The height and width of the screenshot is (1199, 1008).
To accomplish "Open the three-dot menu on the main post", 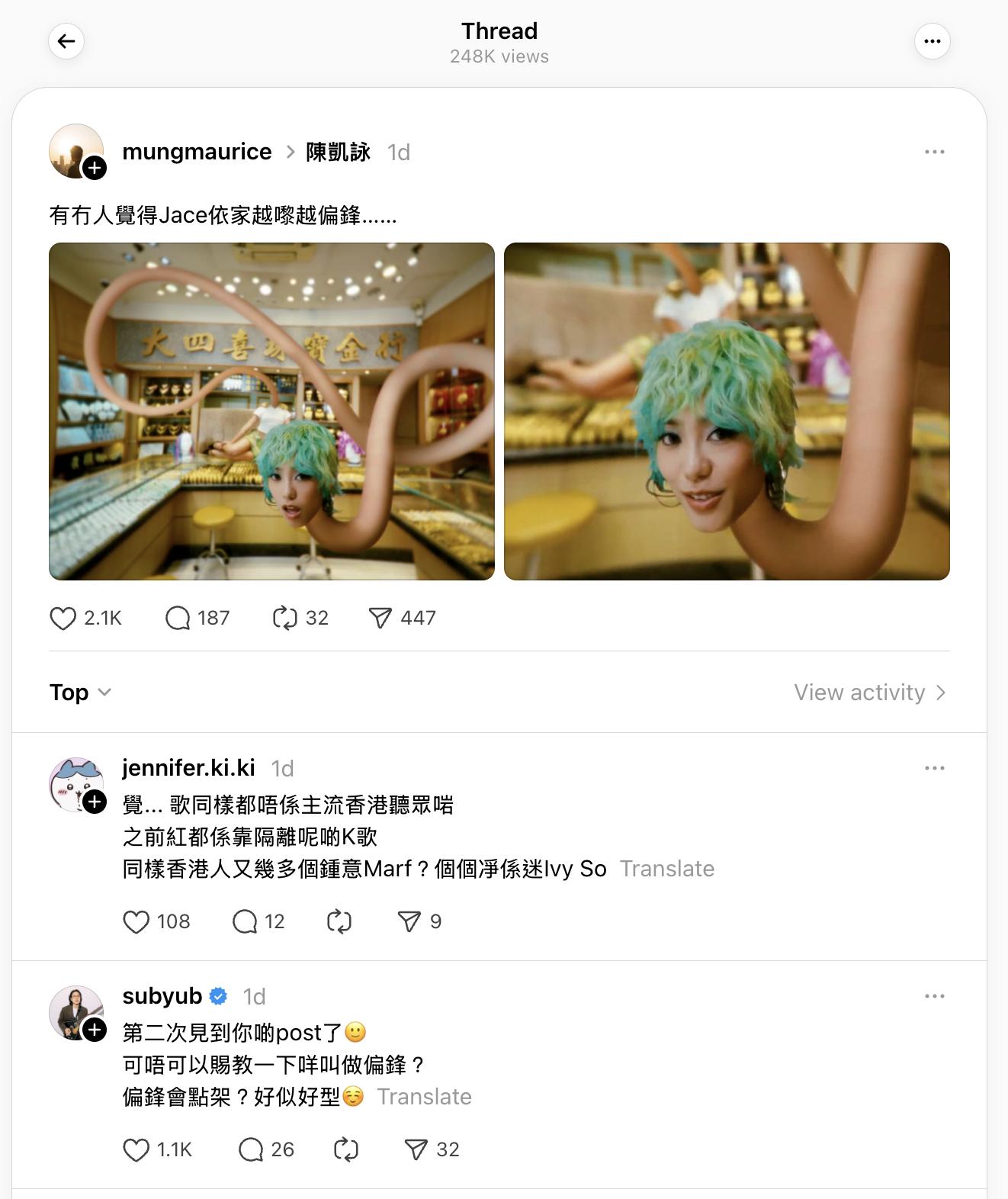I will (x=934, y=152).
